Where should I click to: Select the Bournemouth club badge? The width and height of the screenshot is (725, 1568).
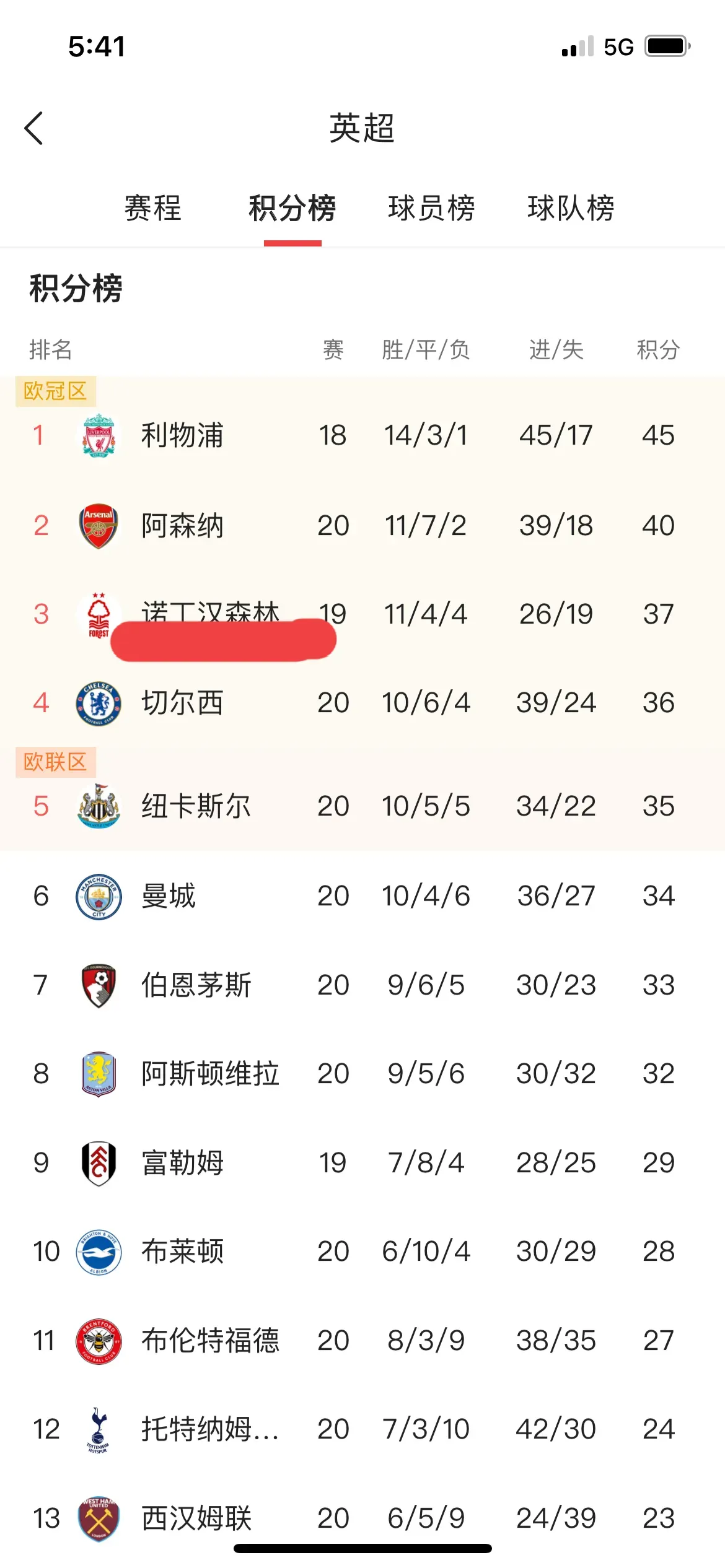click(97, 985)
